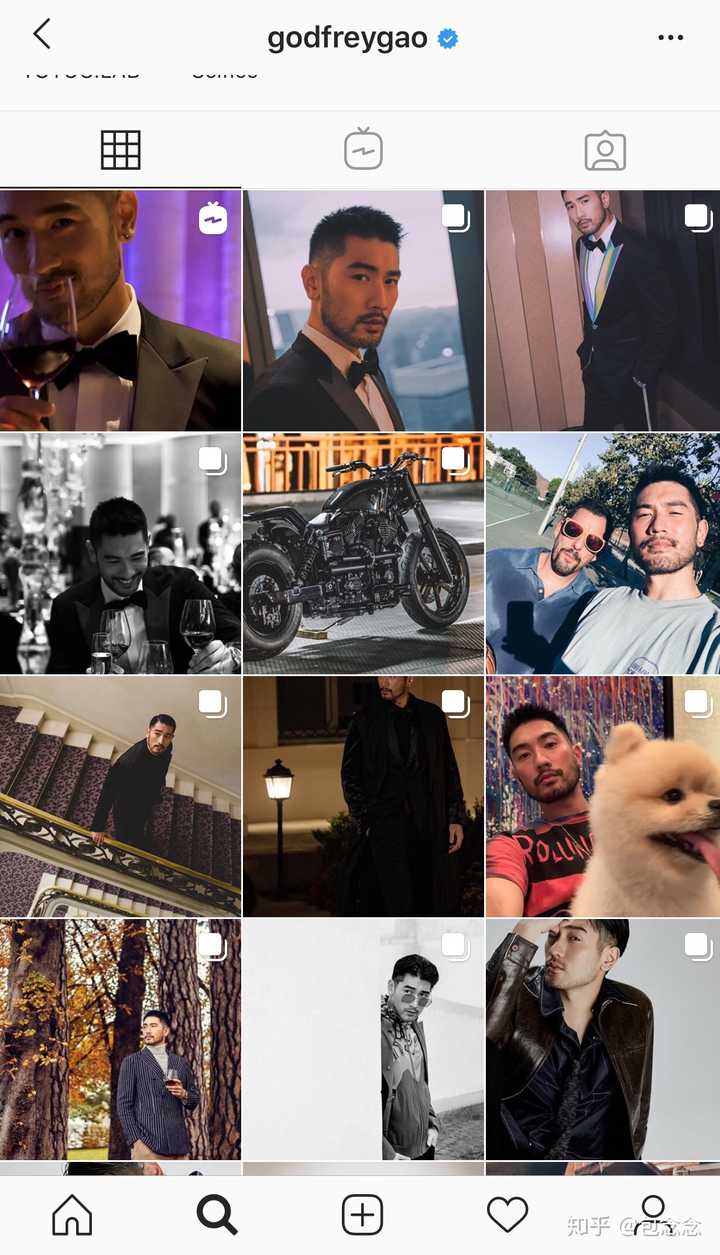This screenshot has height=1255, width=720.
Task: Open the black motorcycle post
Action: (x=363, y=553)
